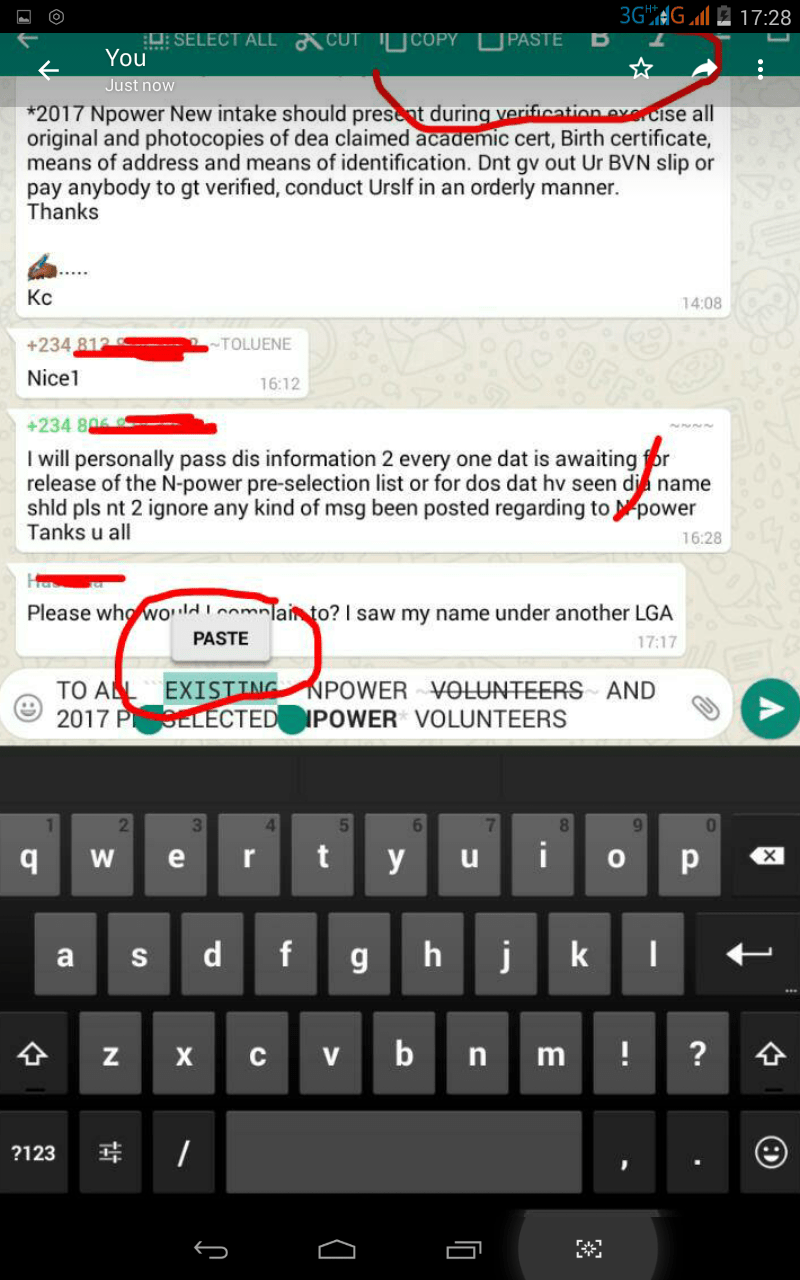Screen dimensions: 800x1280
Task: Tap the back arrow in the header
Action: click(48, 69)
